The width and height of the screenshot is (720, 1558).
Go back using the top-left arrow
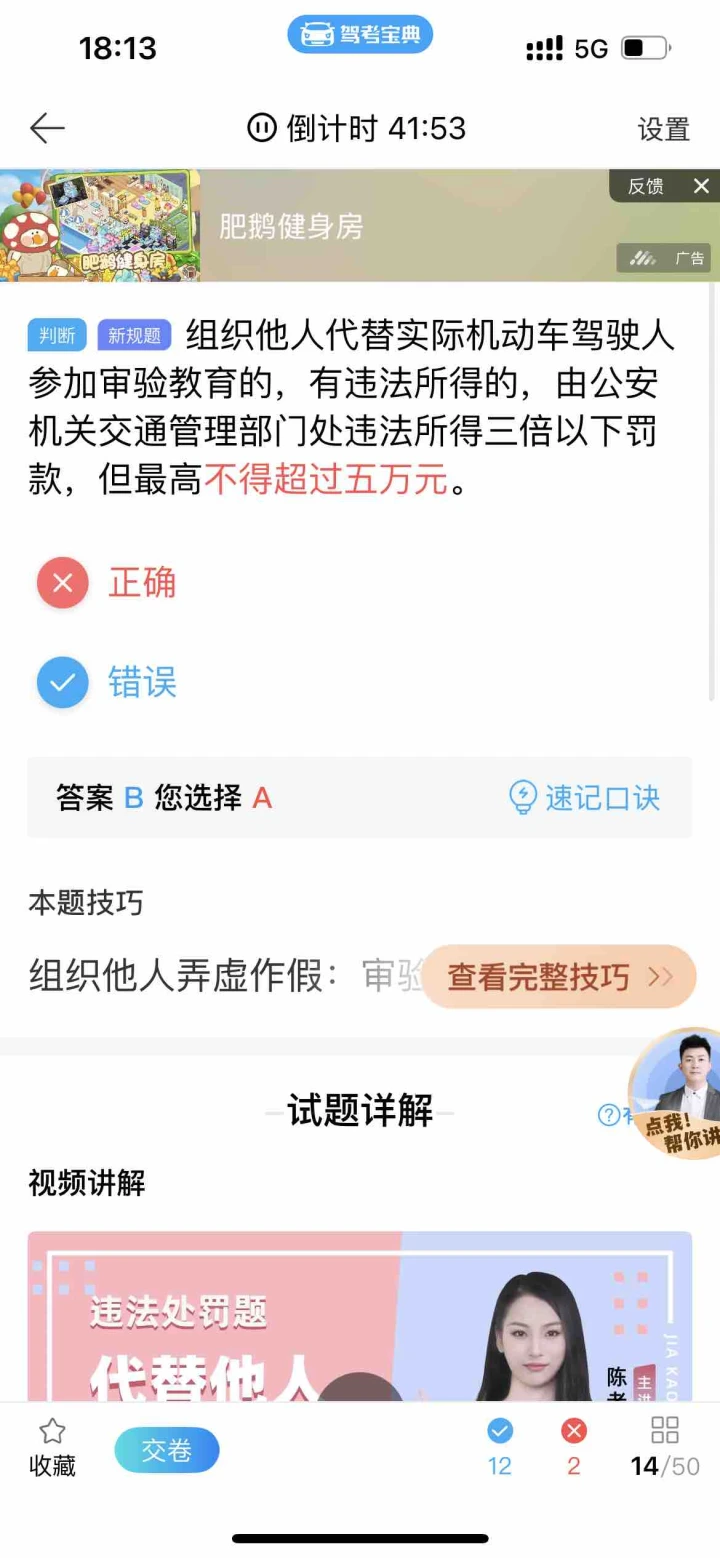47,128
